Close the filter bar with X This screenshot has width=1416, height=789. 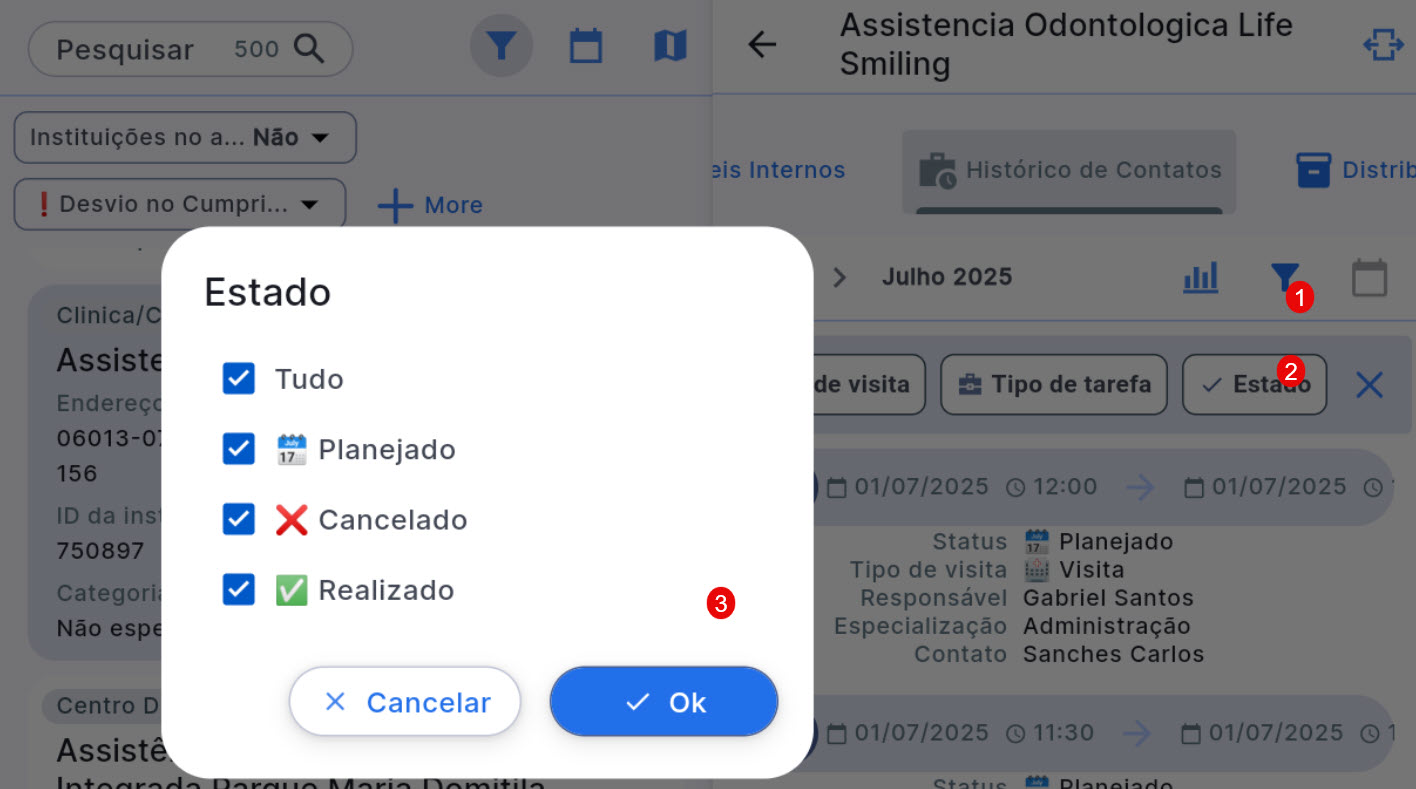[1369, 384]
